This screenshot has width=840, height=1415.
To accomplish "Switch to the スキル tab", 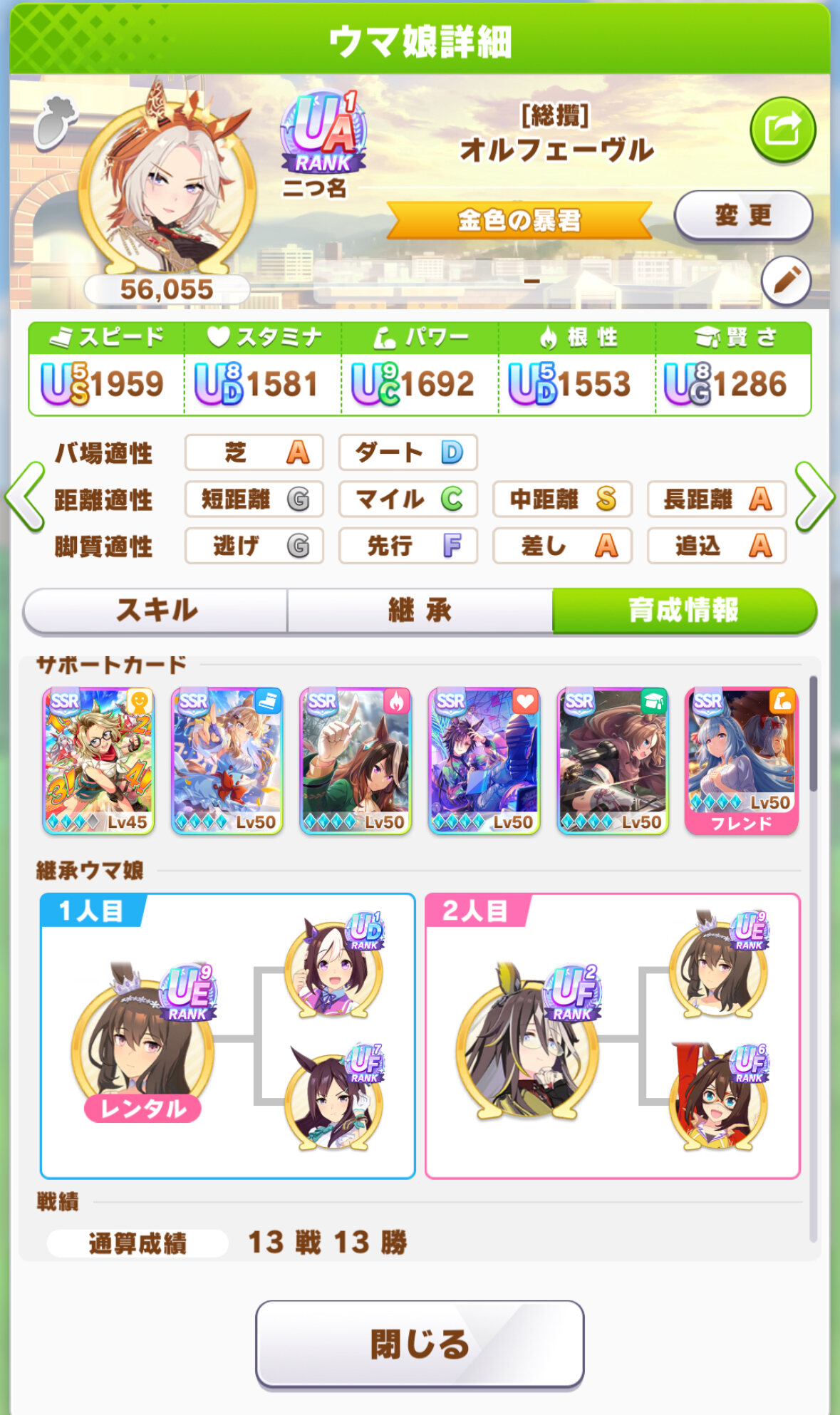I will tap(156, 611).
